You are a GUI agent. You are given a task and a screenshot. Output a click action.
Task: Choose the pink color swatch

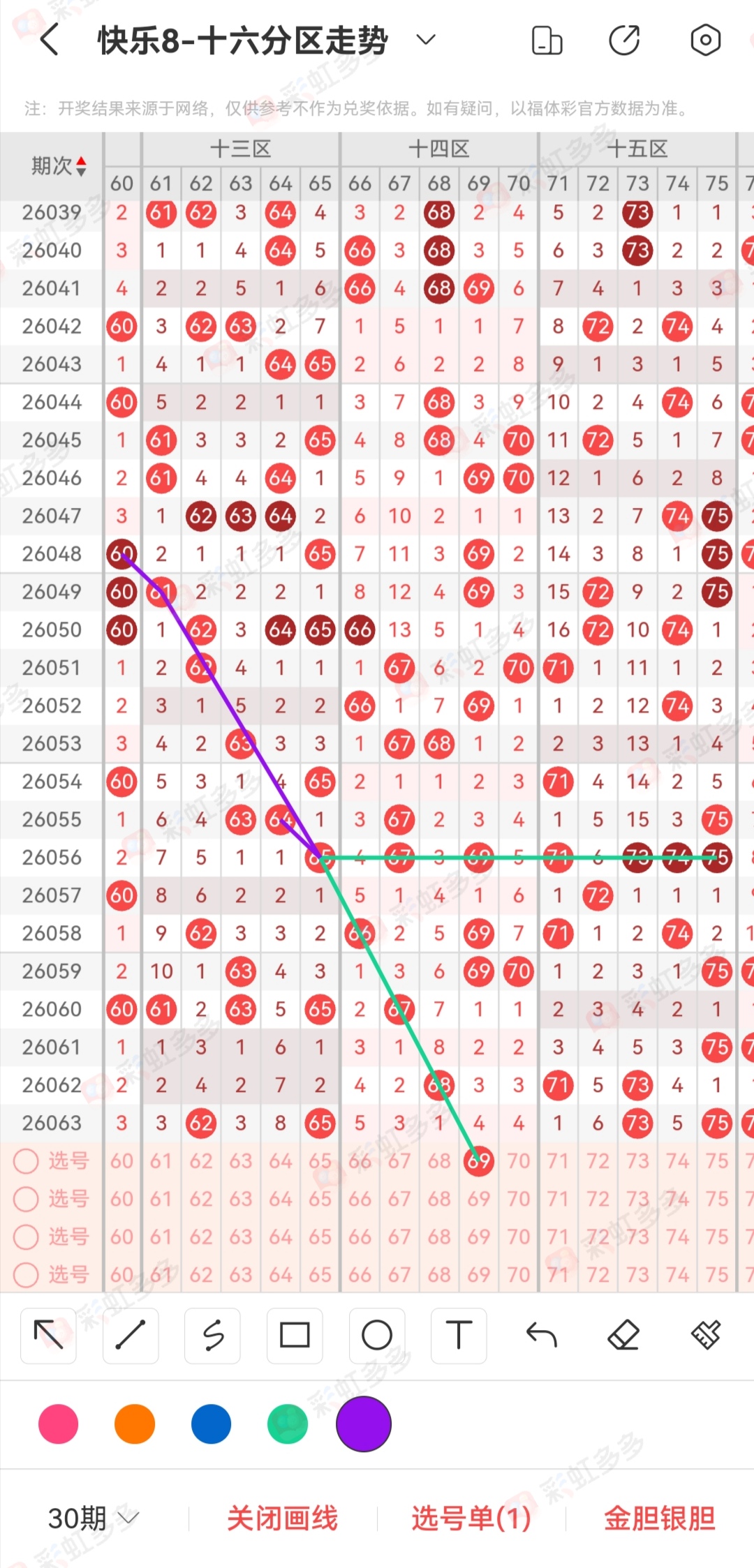pos(59,1424)
